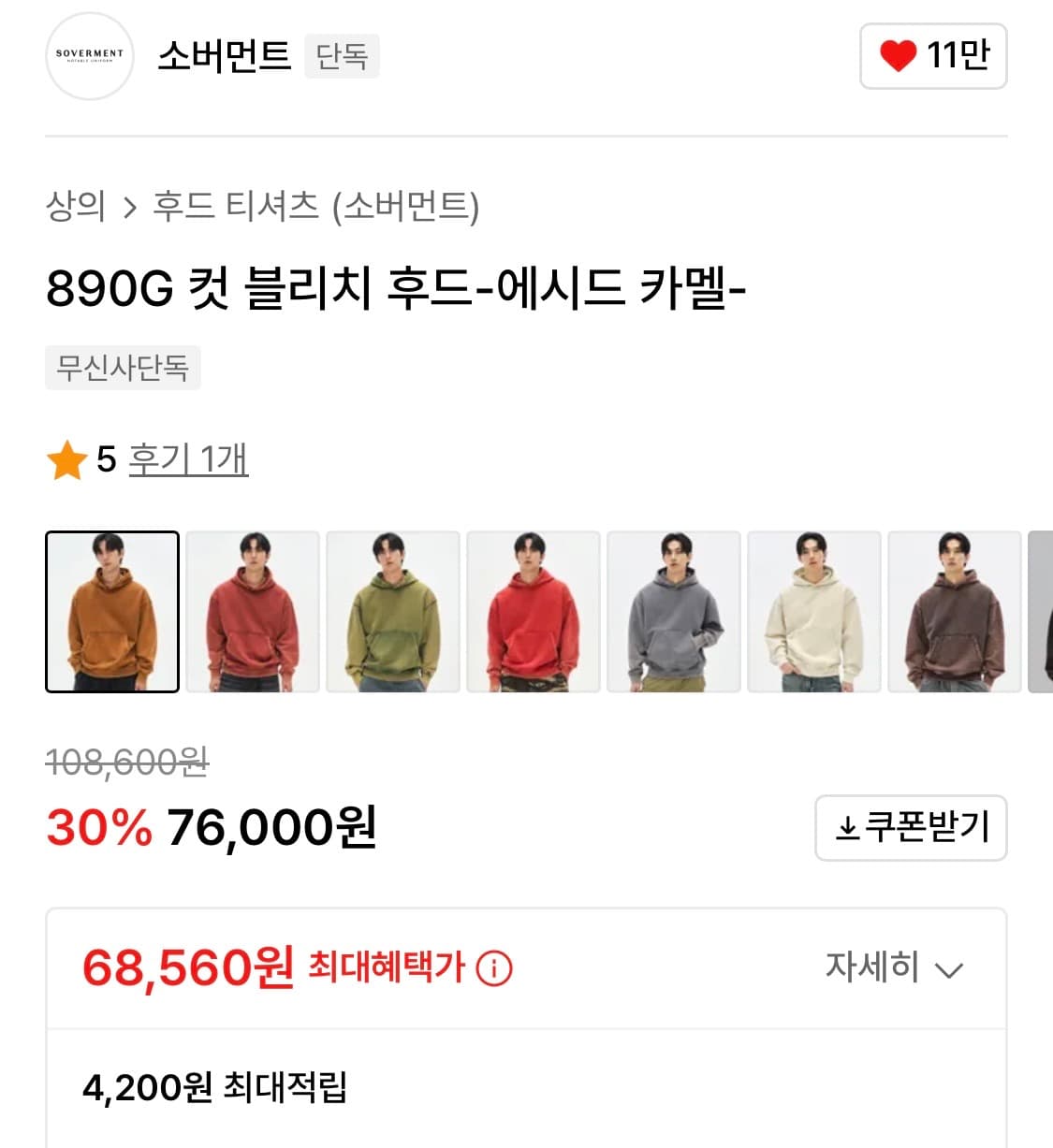1053x1148 pixels.
Task: Click the 무신사단독 badge under product title
Action: (x=123, y=369)
